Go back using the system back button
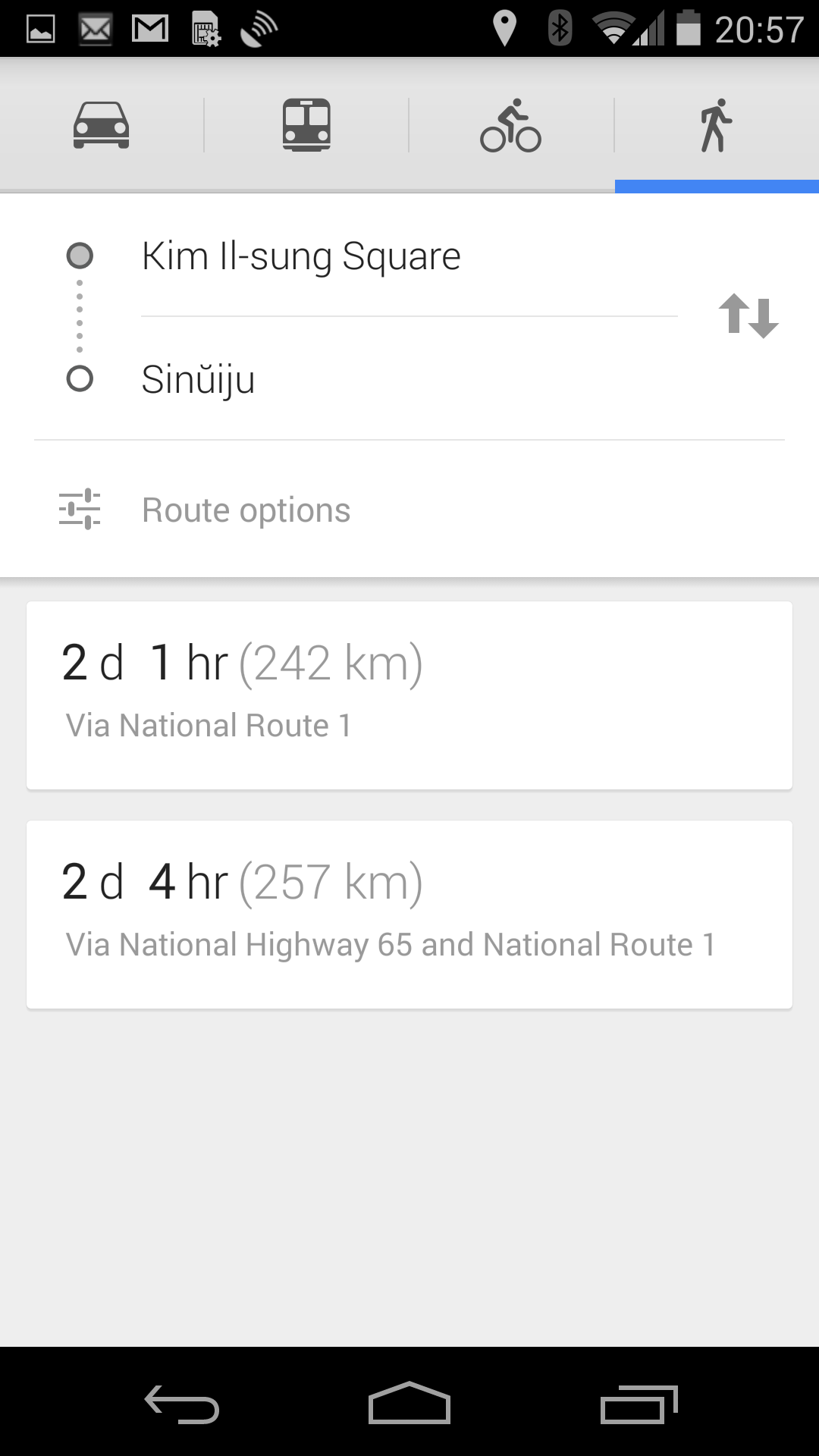819x1456 pixels. pos(182,1403)
